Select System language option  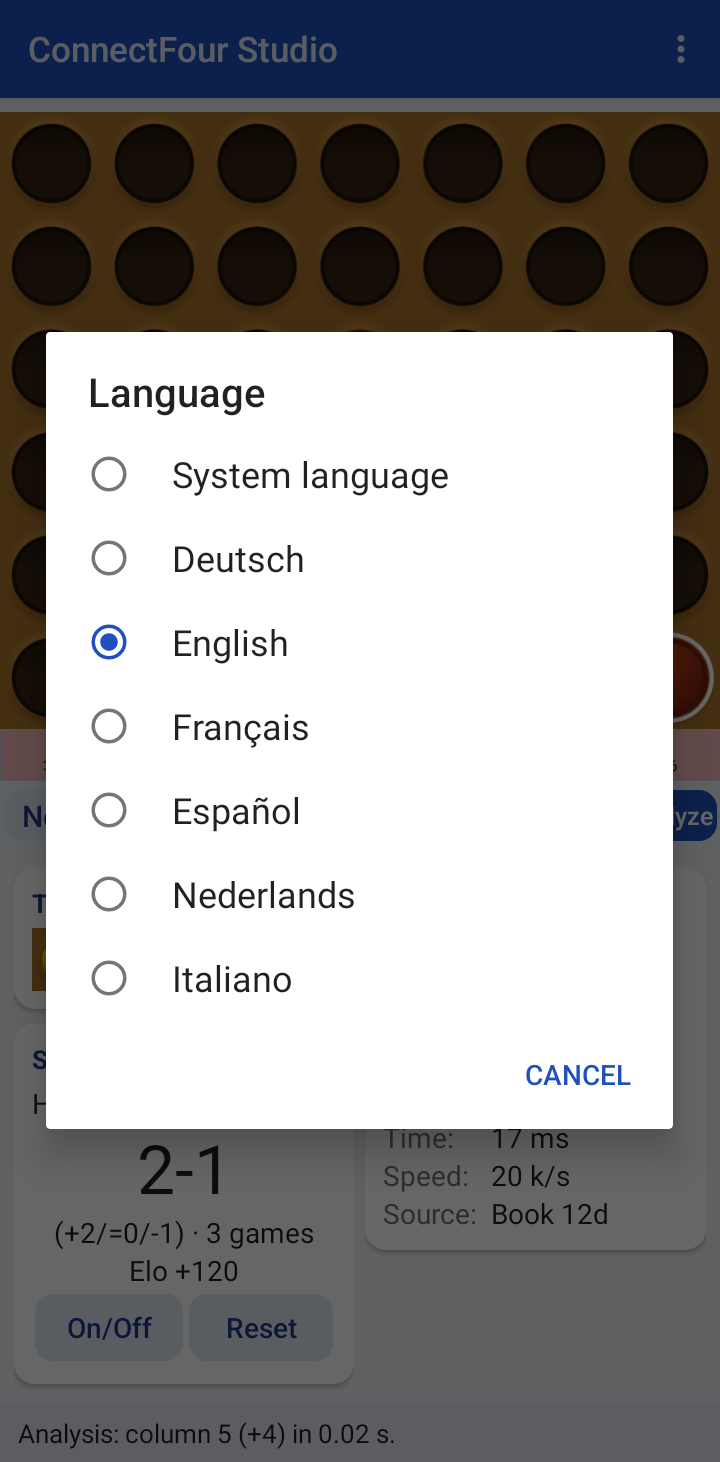pyautogui.click(x=359, y=475)
